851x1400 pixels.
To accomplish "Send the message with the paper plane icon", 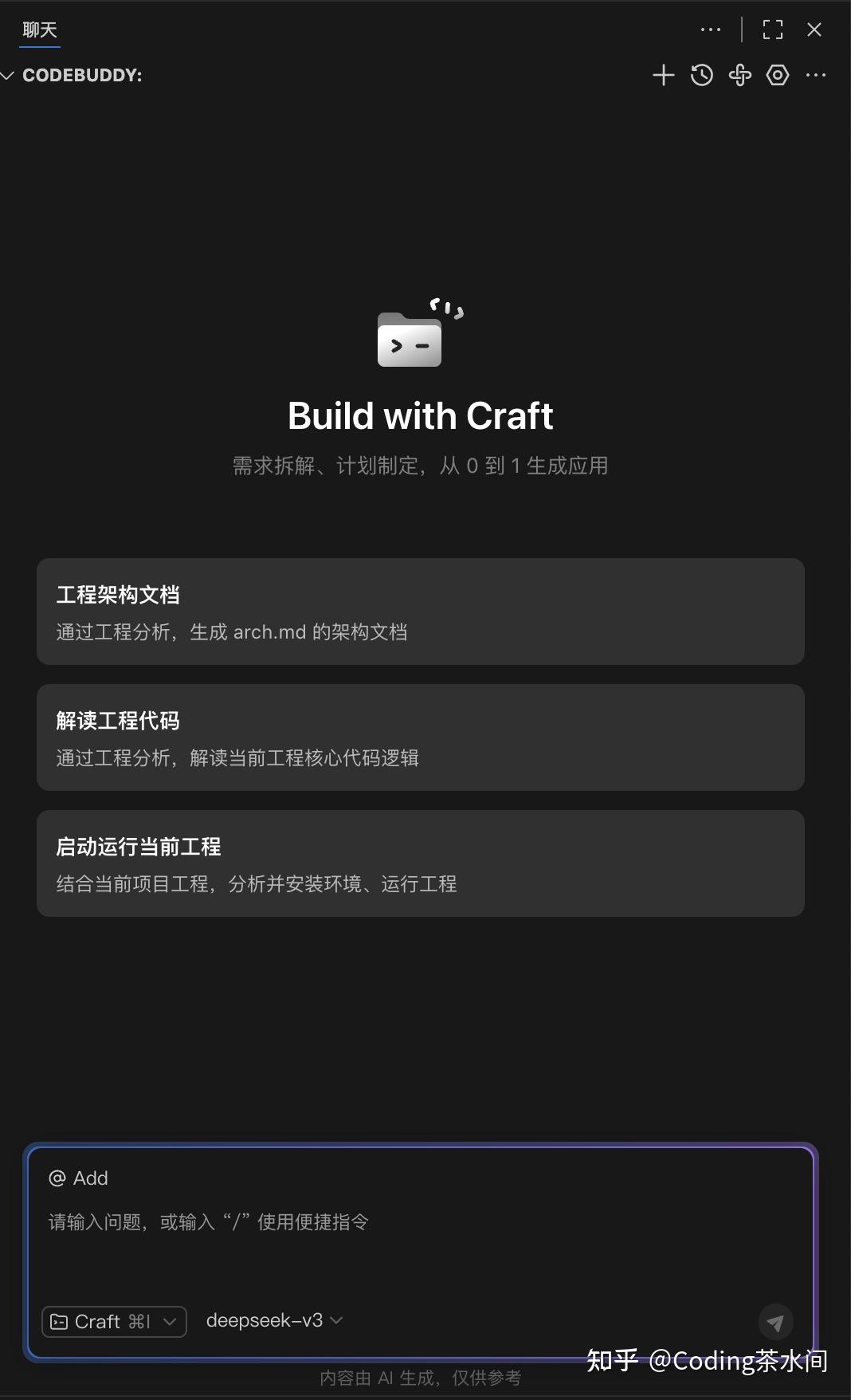I will coord(776,1322).
